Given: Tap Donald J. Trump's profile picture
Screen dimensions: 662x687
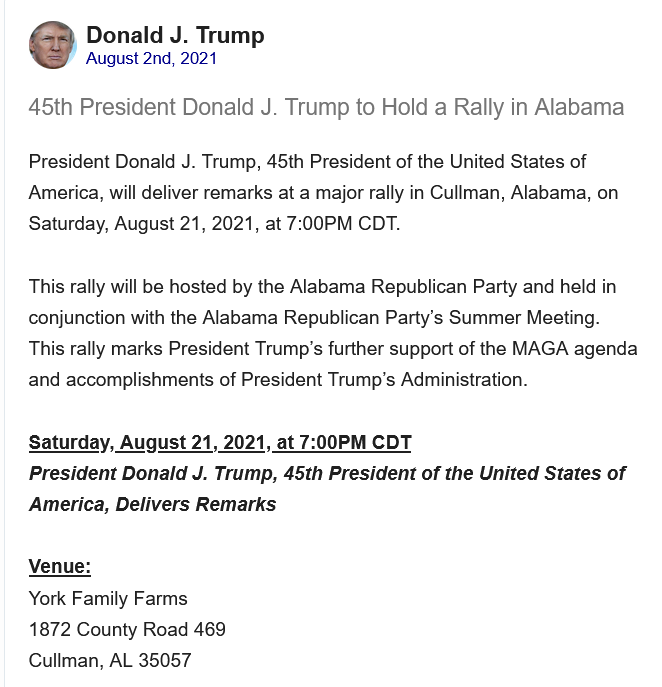Looking at the screenshot, I should coord(53,45).
